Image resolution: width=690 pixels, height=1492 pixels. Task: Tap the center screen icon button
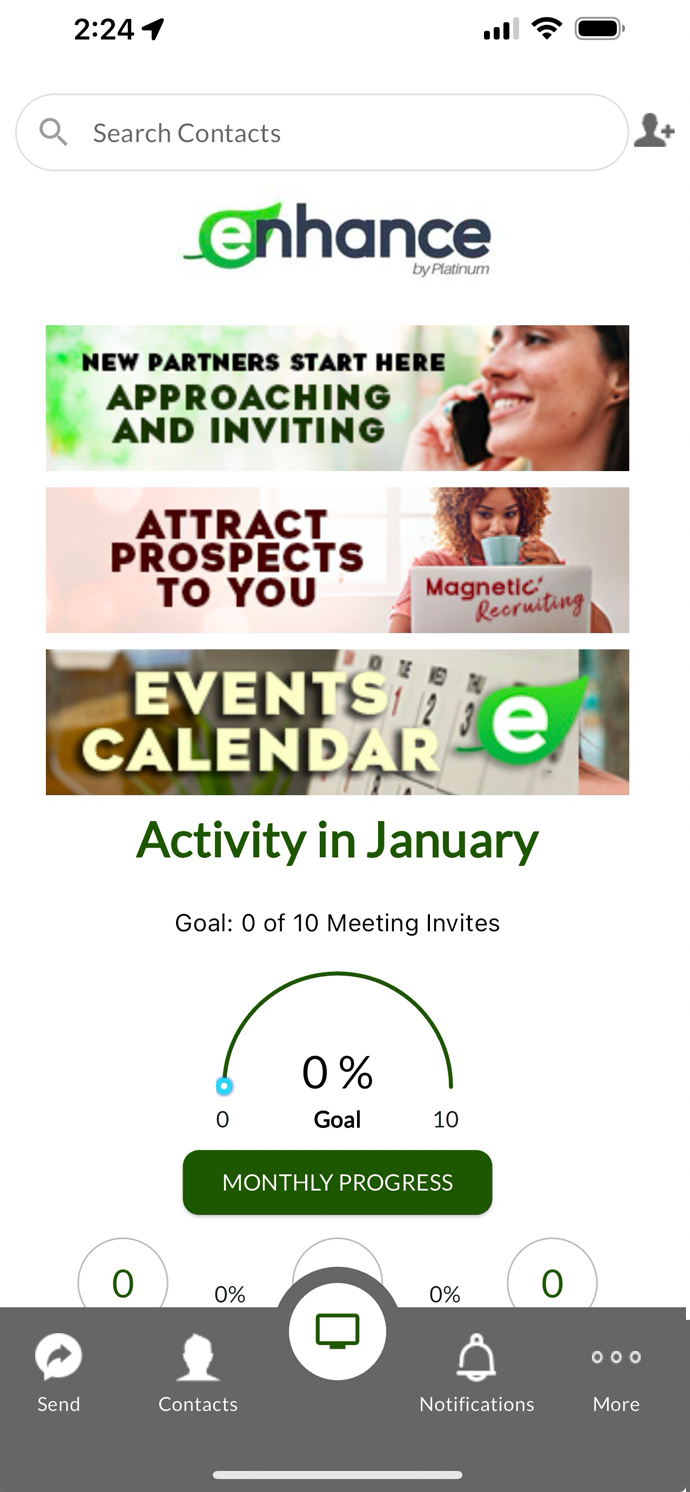(337, 1331)
